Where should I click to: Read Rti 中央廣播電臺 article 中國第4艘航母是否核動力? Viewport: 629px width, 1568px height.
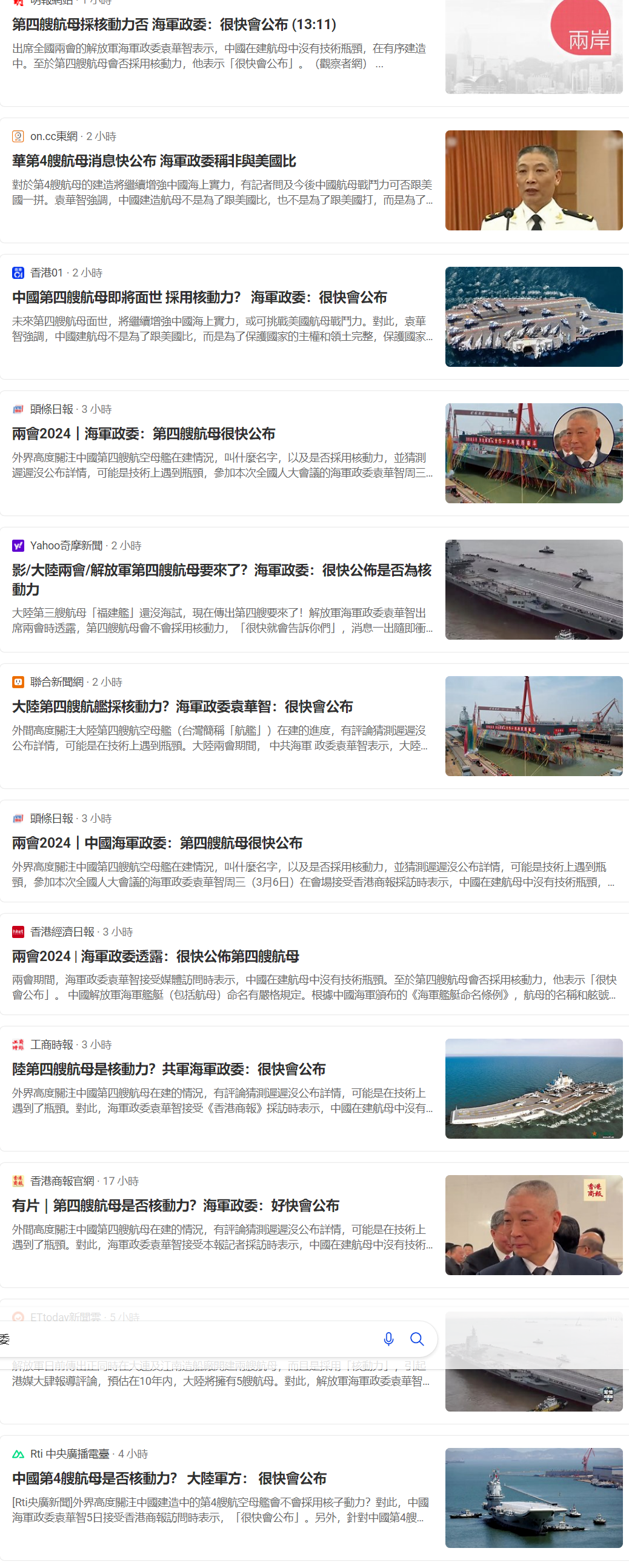[169, 1478]
